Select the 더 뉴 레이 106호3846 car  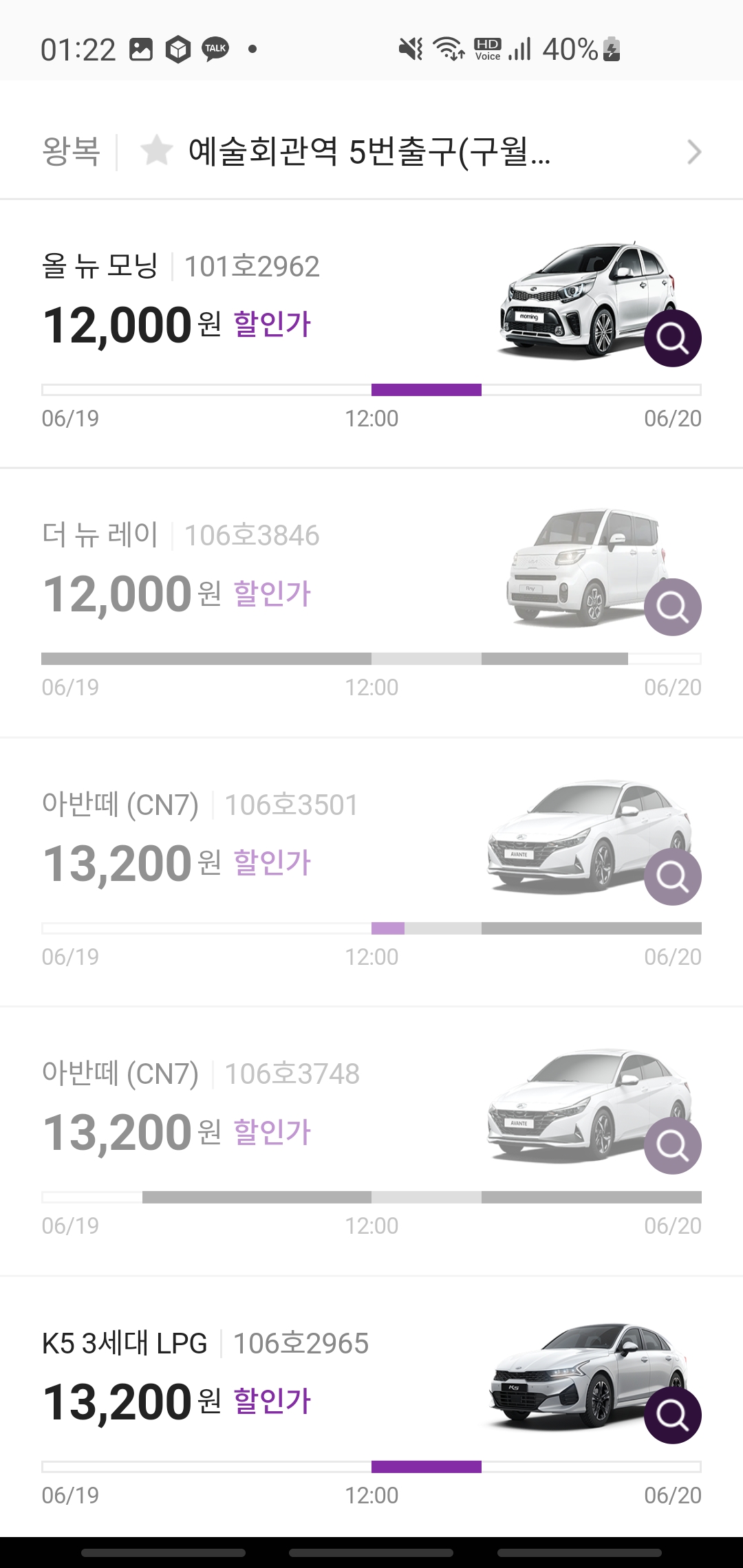point(371,603)
